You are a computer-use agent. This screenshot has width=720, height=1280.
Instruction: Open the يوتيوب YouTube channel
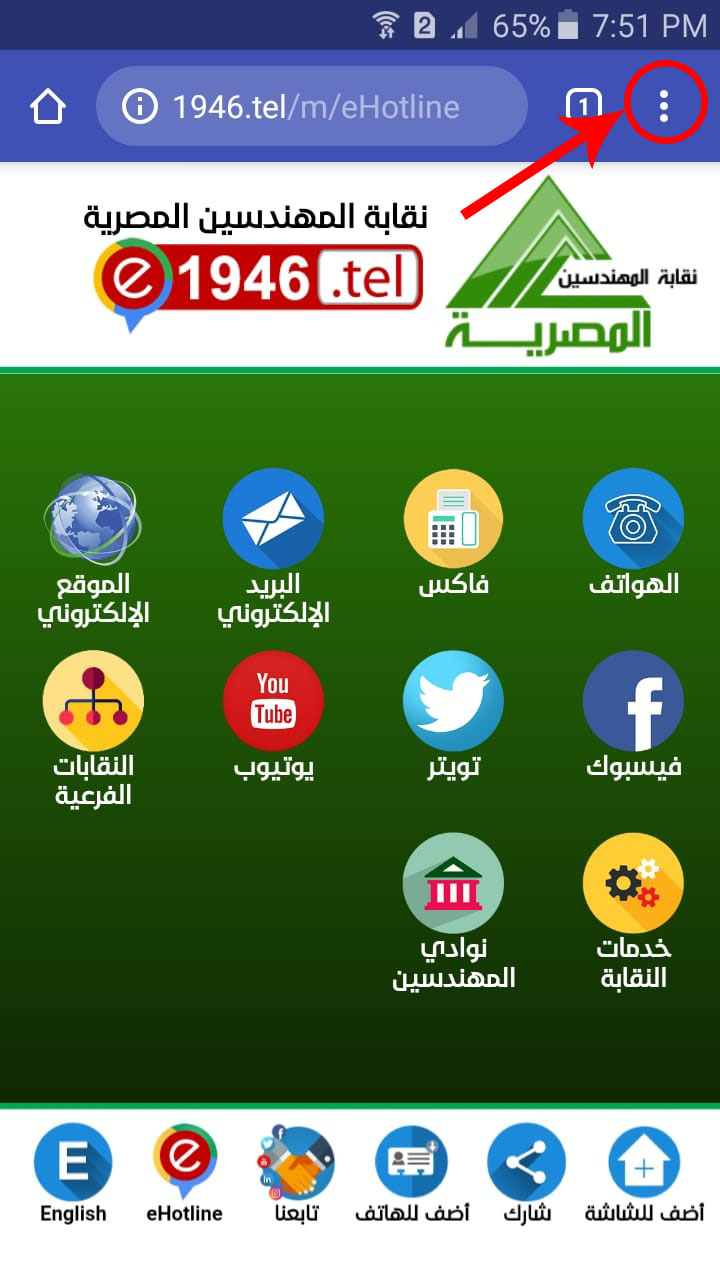273,716
